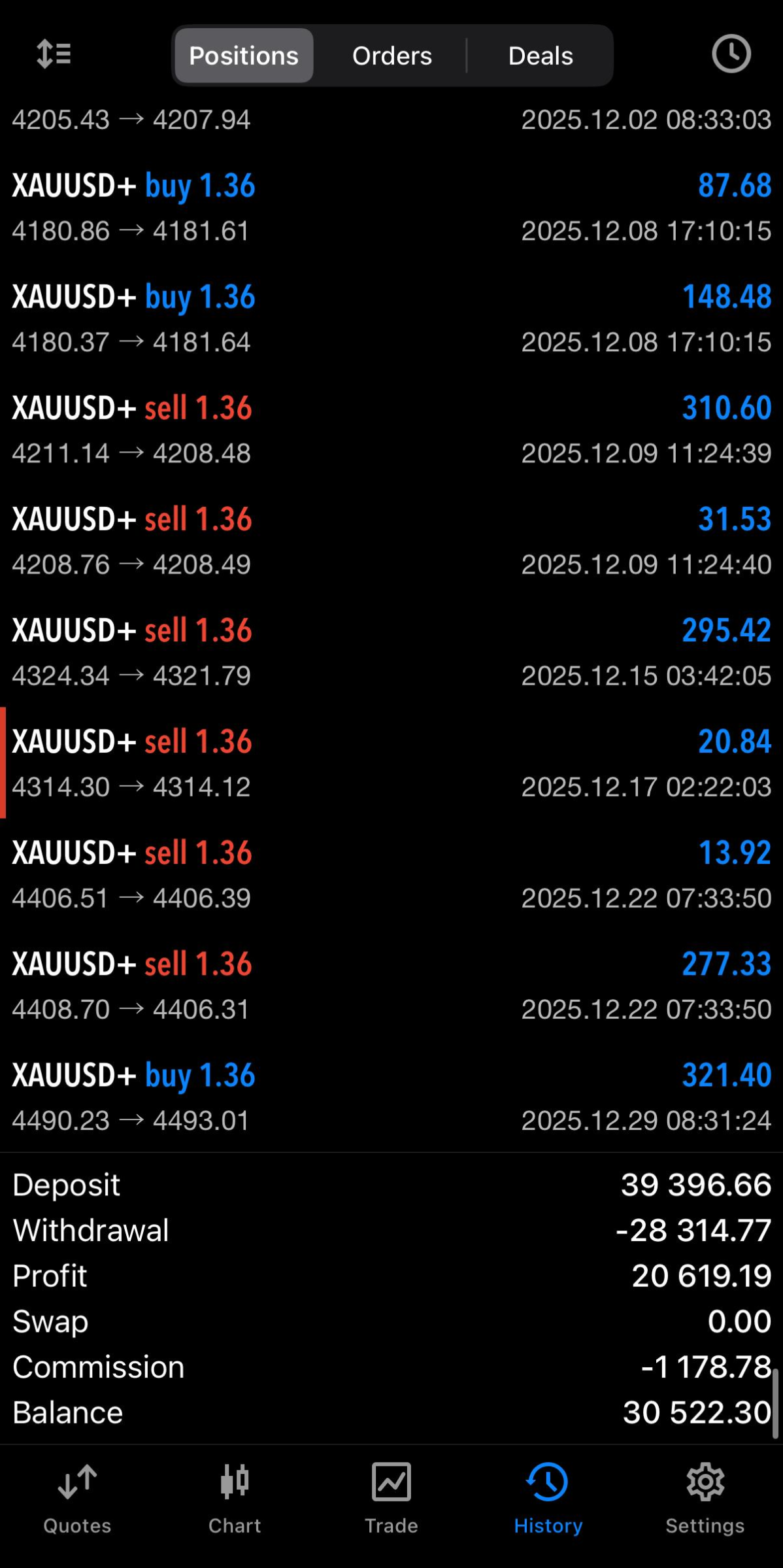
Task: Stay on the Positions tab
Action: point(242,56)
